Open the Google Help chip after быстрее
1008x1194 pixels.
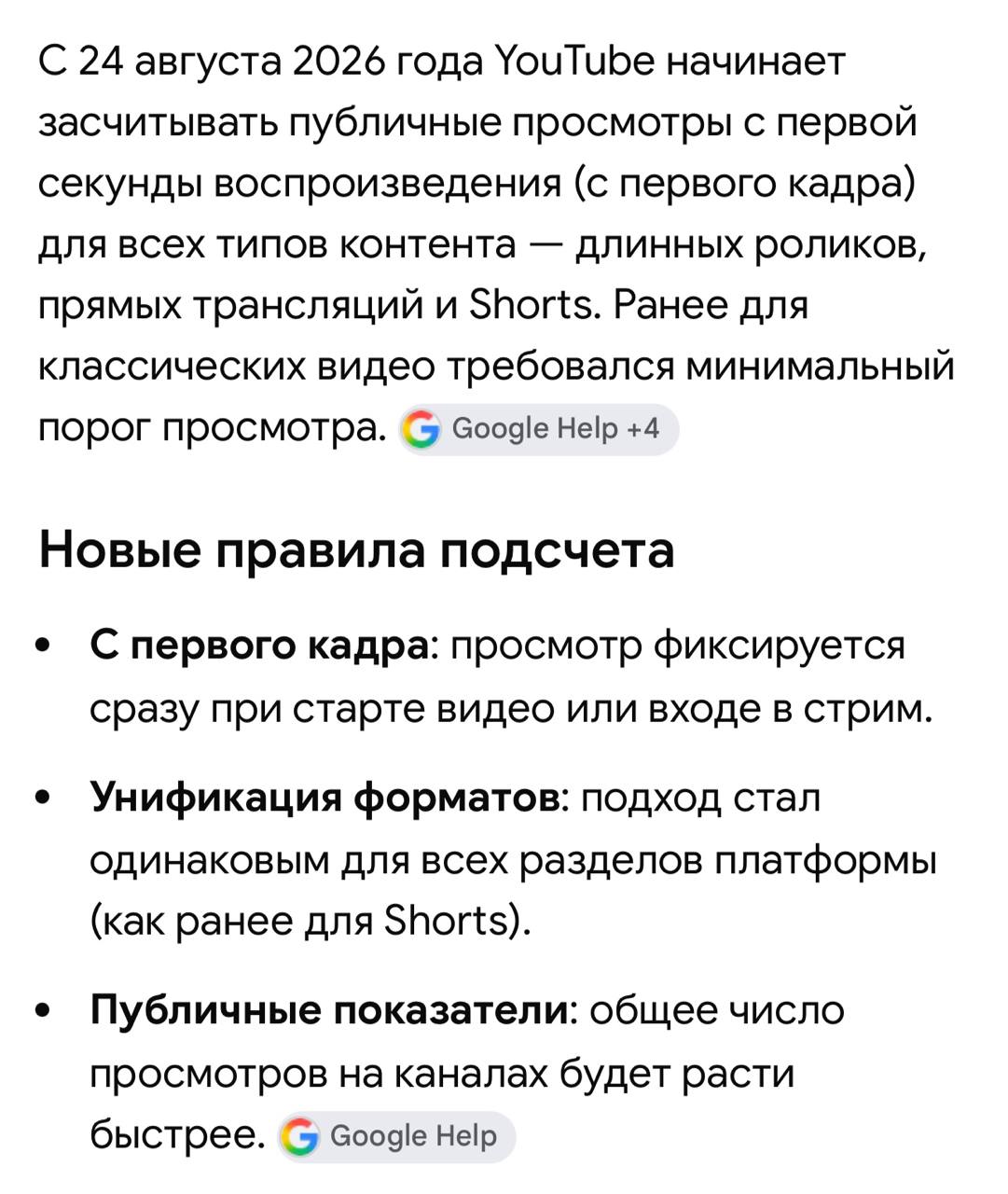(x=396, y=1136)
